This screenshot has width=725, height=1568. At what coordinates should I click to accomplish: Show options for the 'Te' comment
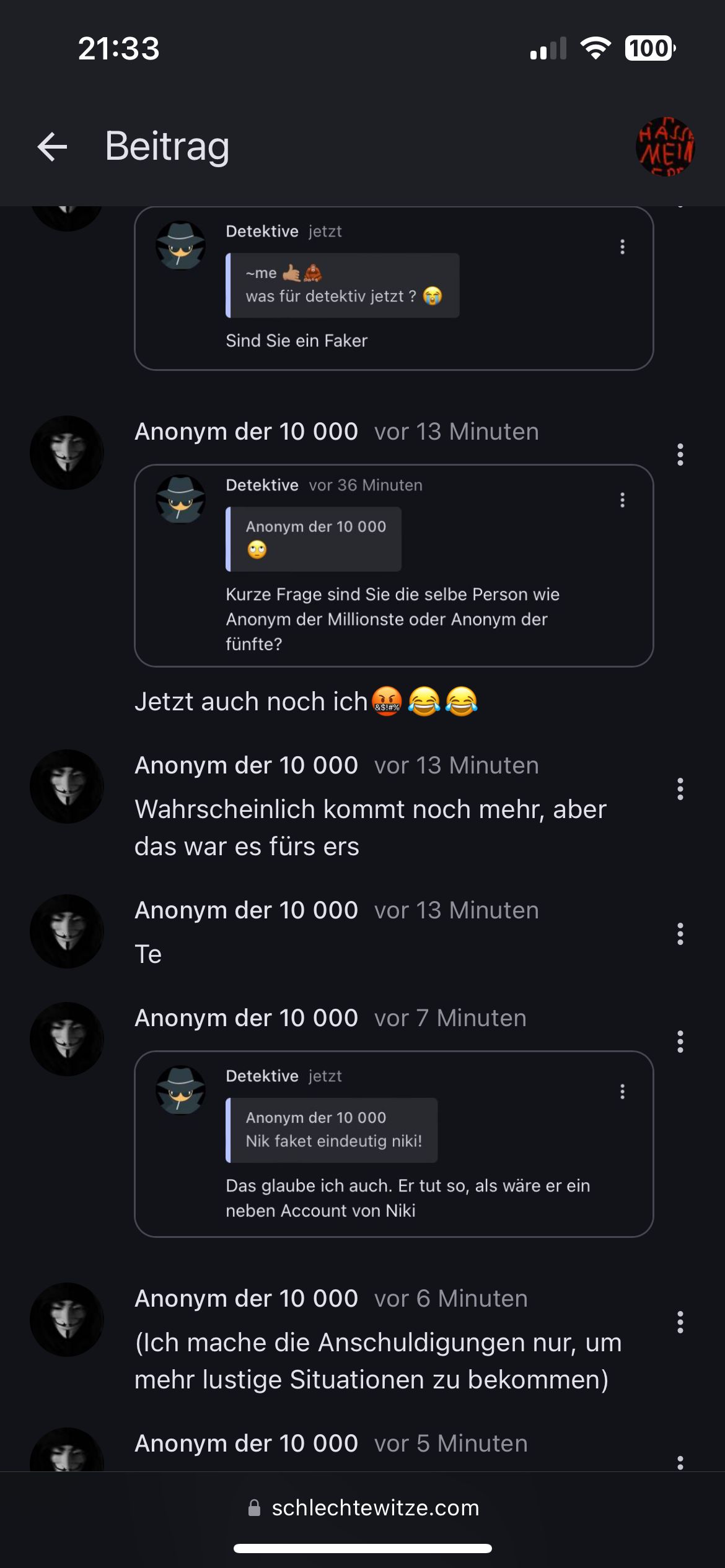click(680, 934)
